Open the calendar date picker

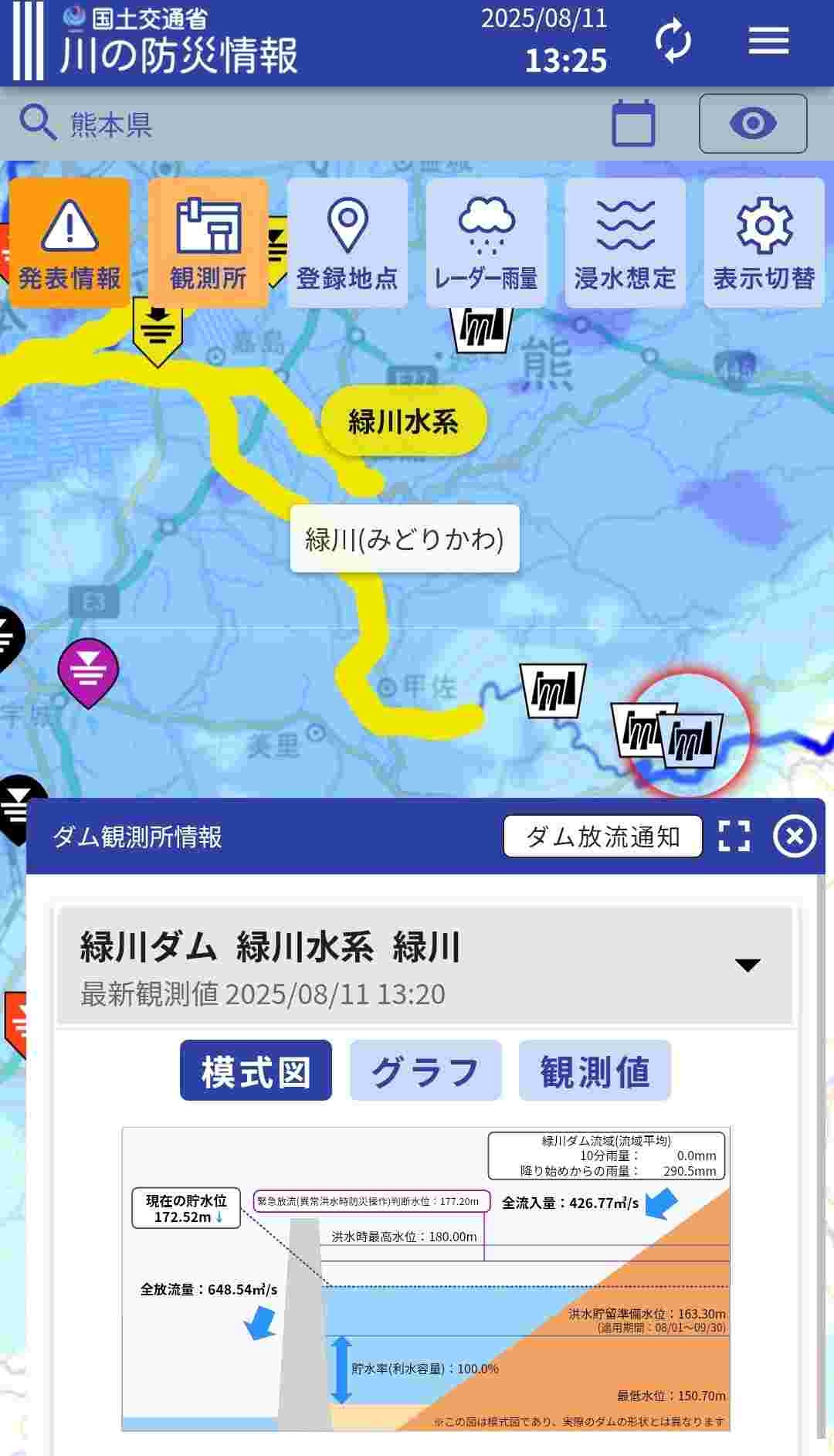633,124
